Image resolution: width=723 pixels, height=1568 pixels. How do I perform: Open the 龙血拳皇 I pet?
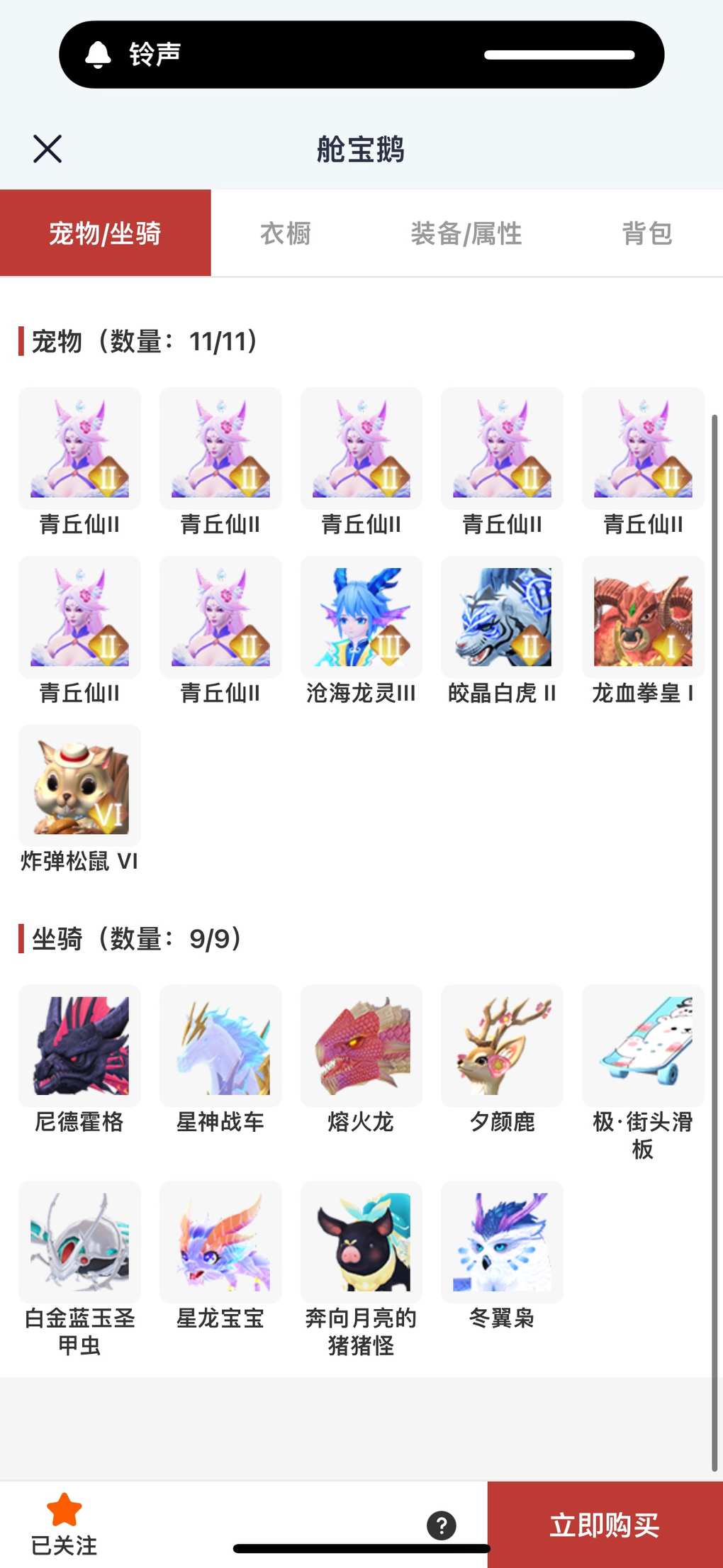tap(643, 617)
